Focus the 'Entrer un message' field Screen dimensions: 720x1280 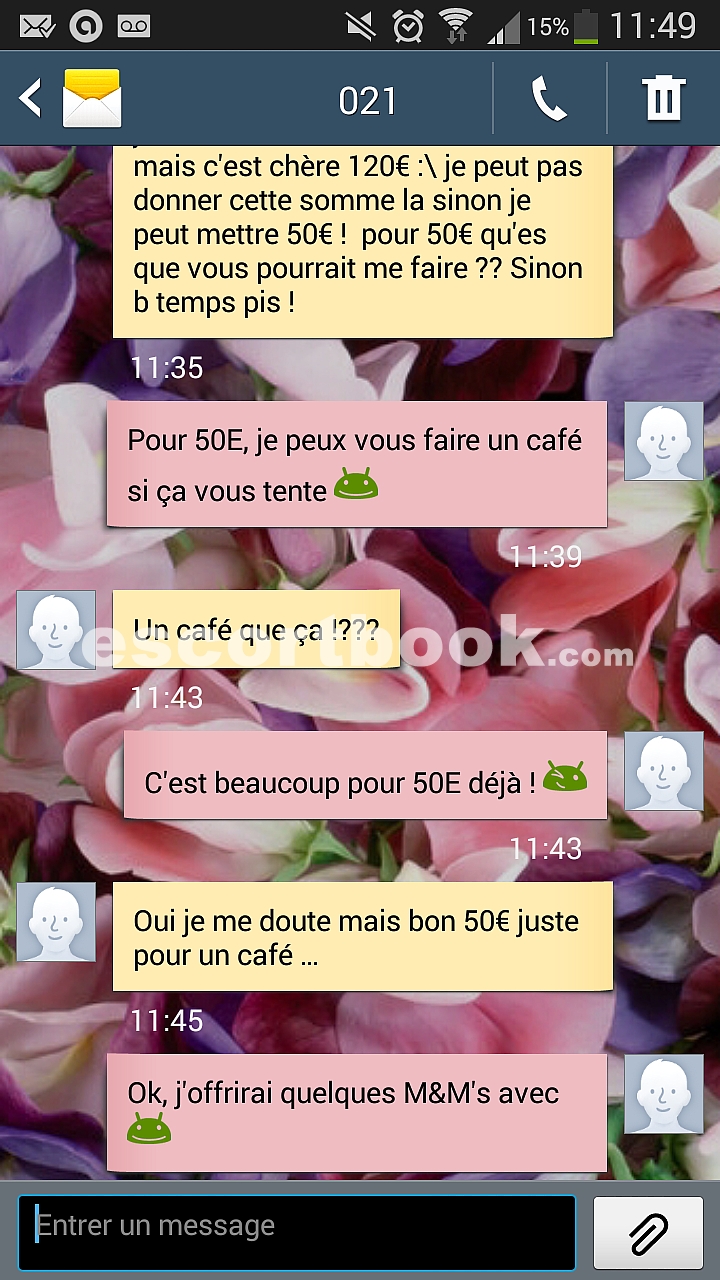tap(297, 1232)
